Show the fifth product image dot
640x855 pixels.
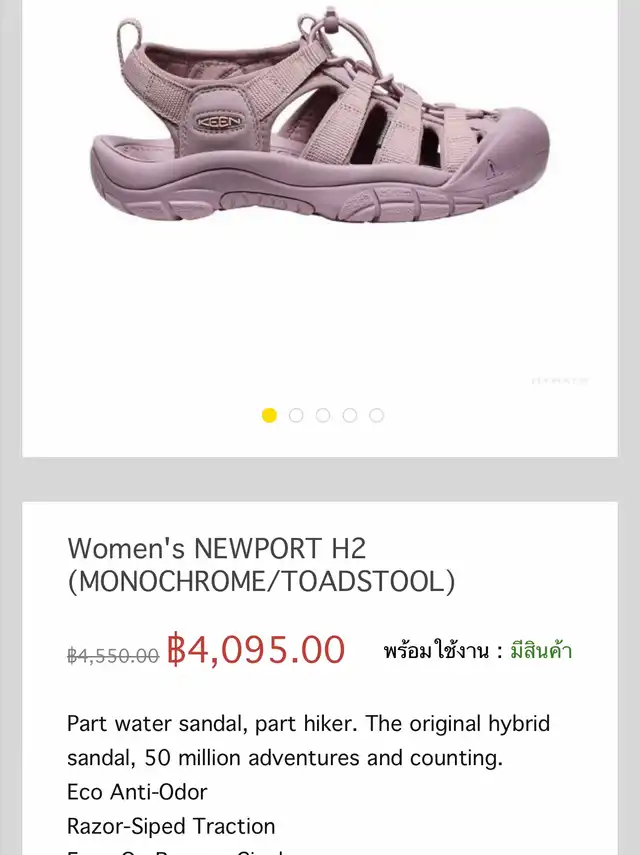tap(376, 415)
